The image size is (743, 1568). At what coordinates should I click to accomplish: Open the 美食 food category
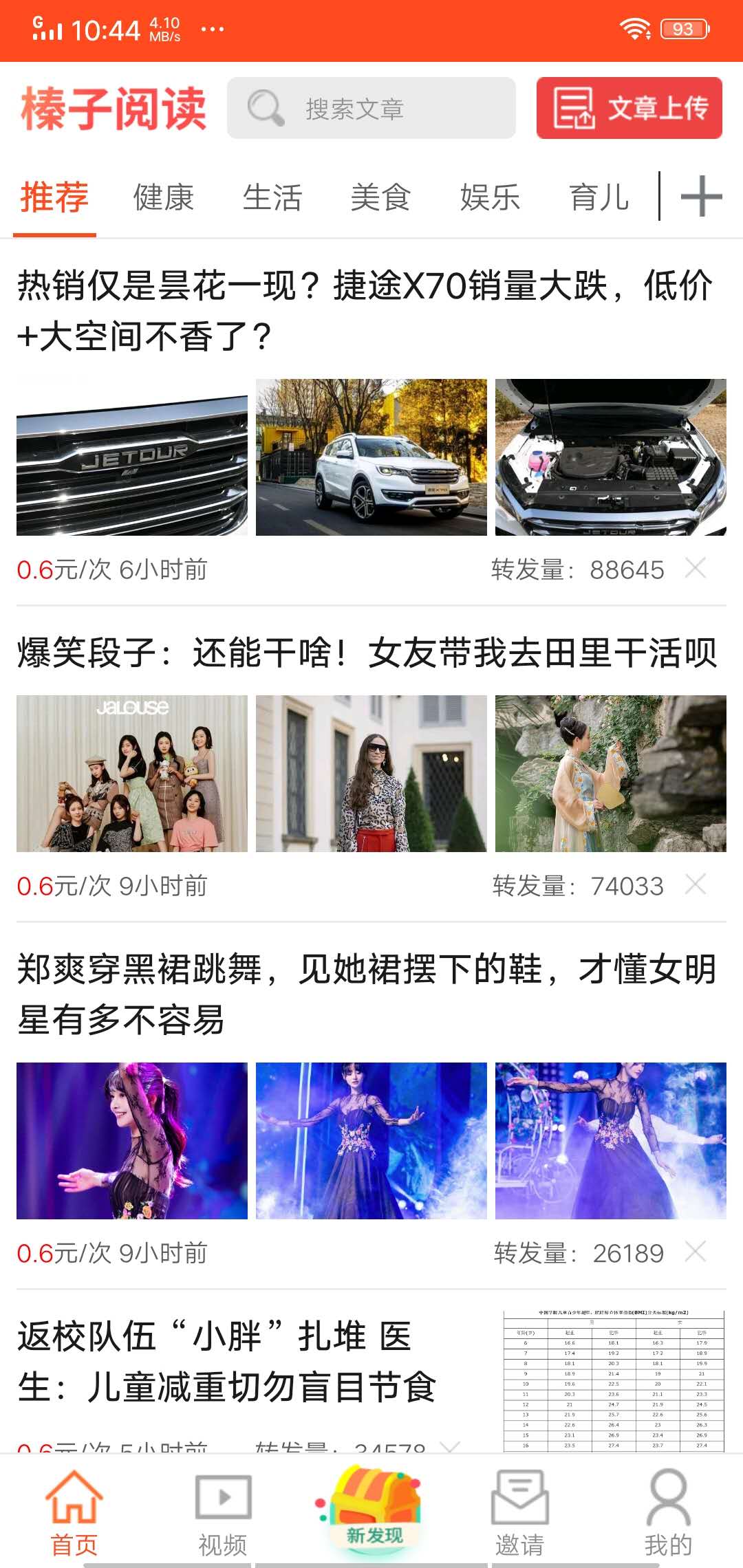380,197
